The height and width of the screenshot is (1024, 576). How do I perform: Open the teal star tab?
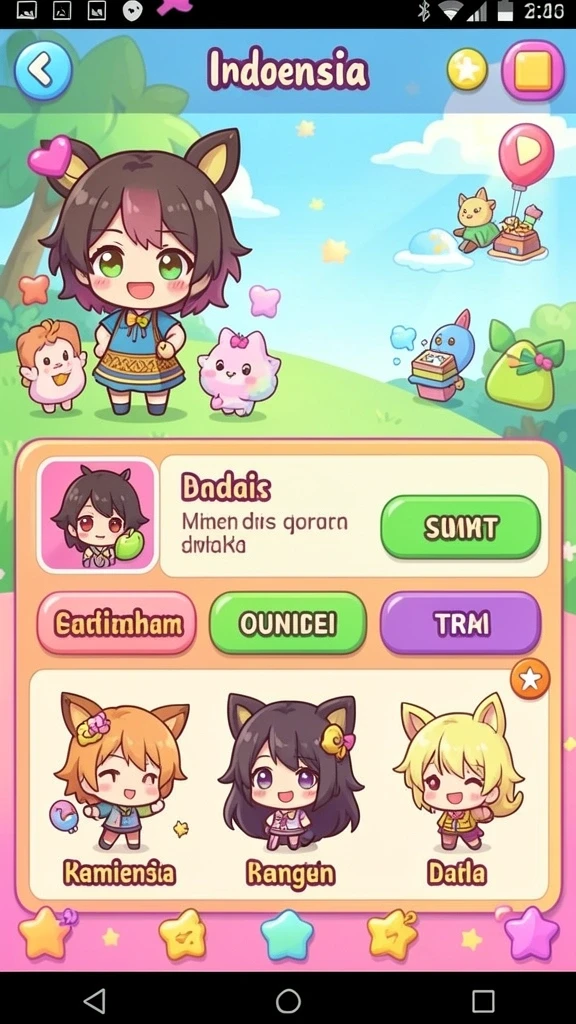pyautogui.click(x=287, y=935)
